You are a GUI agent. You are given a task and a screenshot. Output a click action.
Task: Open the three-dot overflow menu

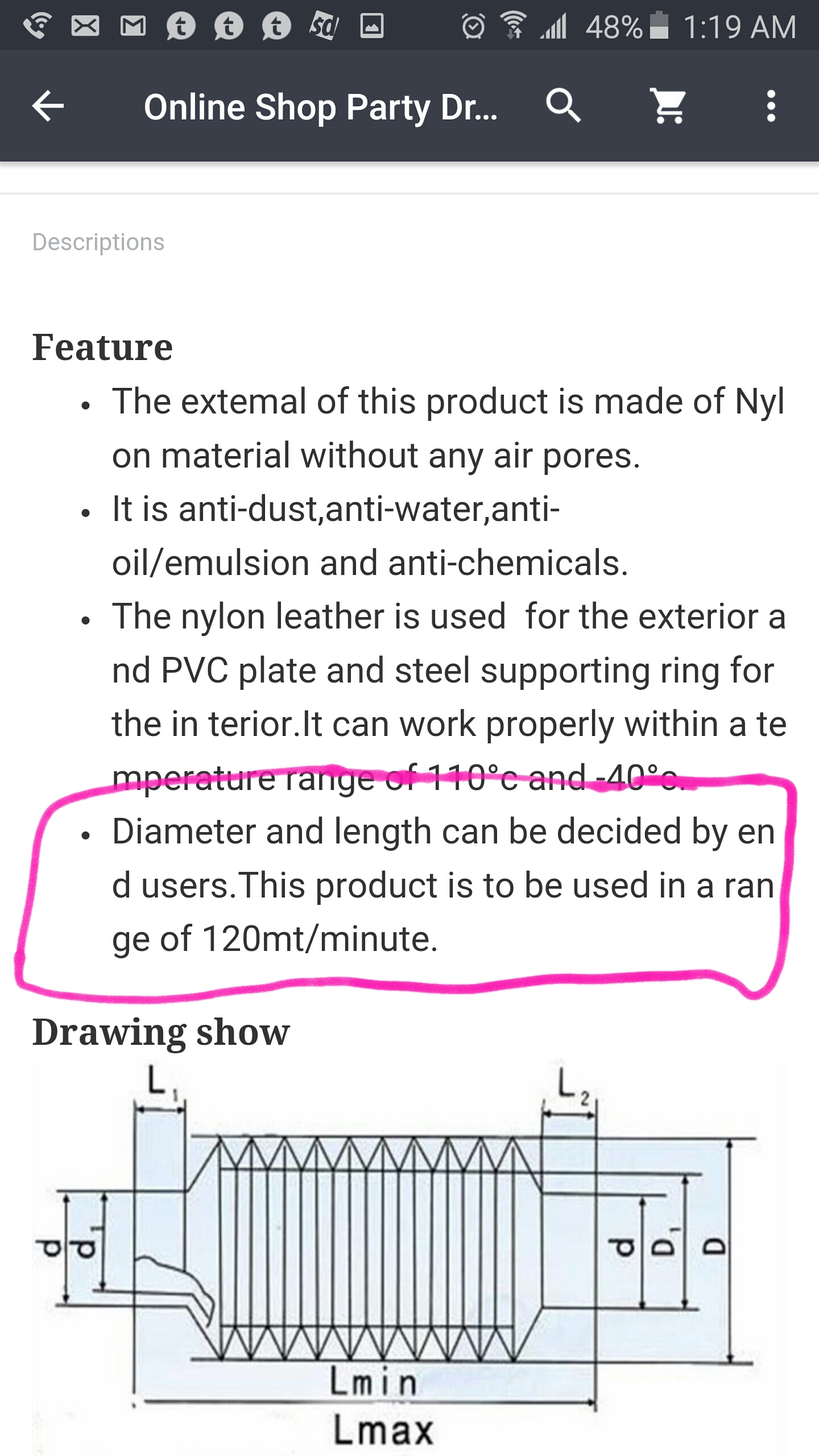[771, 106]
